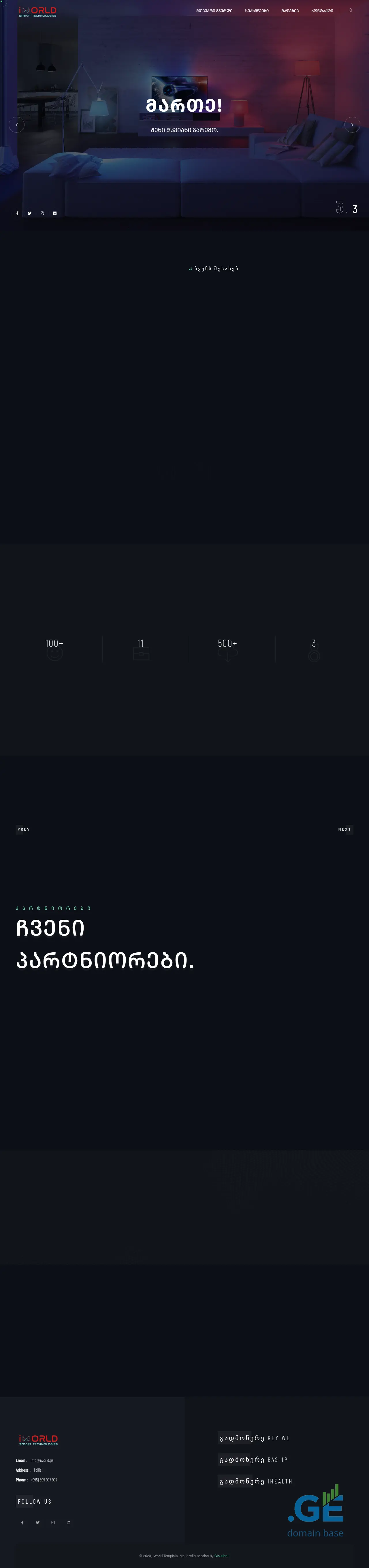Open the სიახლეები menu item
Image resolution: width=369 pixels, height=1568 pixels.
[257, 11]
